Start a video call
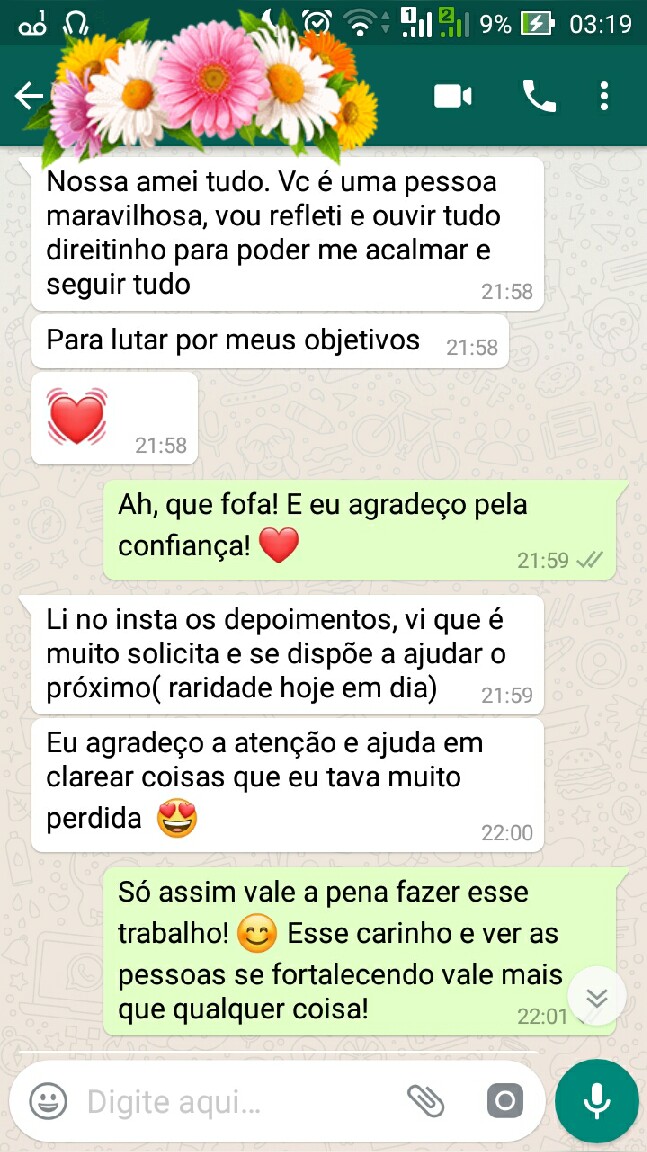647x1152 pixels. [x=452, y=96]
